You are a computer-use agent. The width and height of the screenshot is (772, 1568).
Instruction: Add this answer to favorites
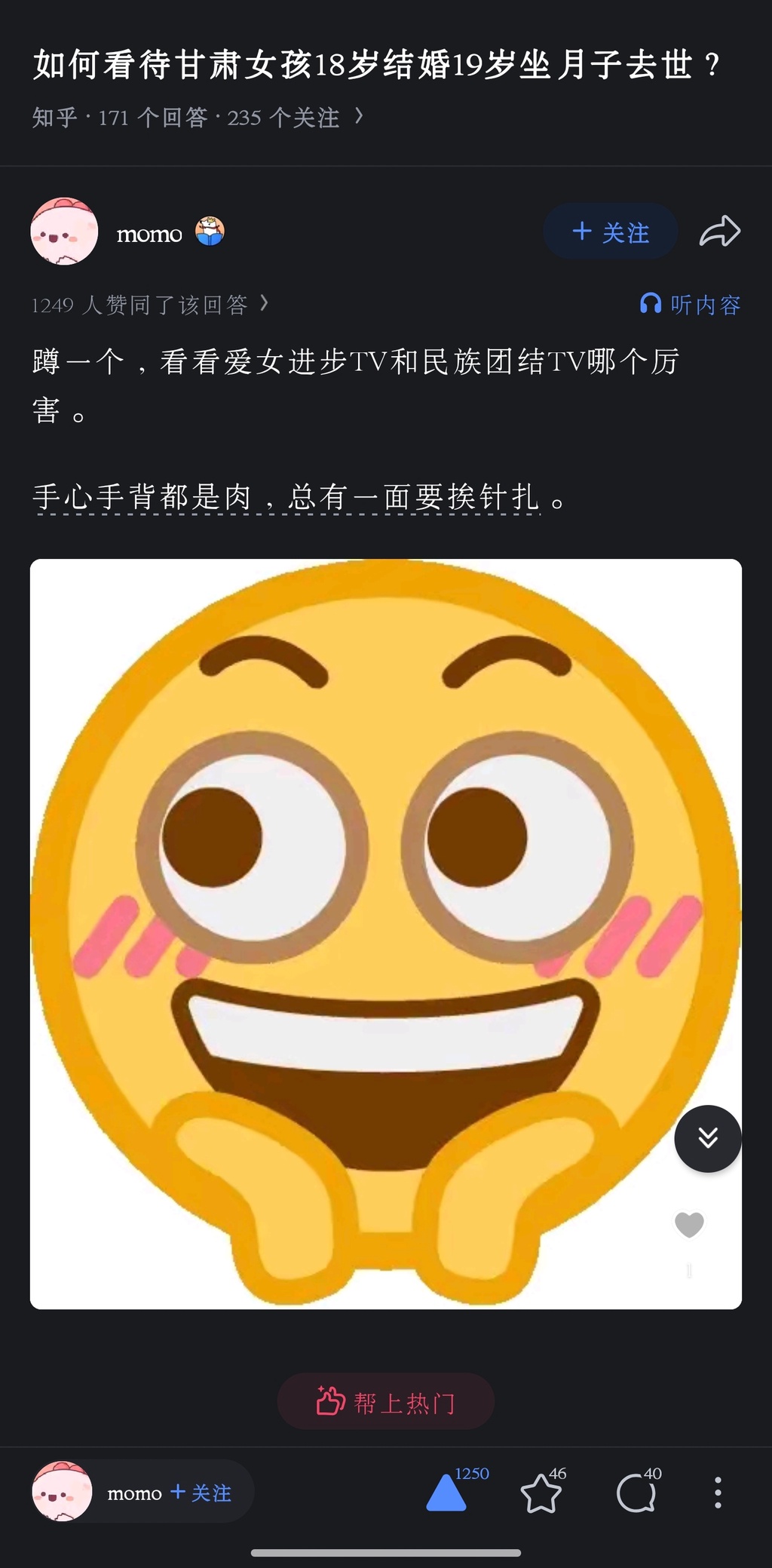point(541,1493)
